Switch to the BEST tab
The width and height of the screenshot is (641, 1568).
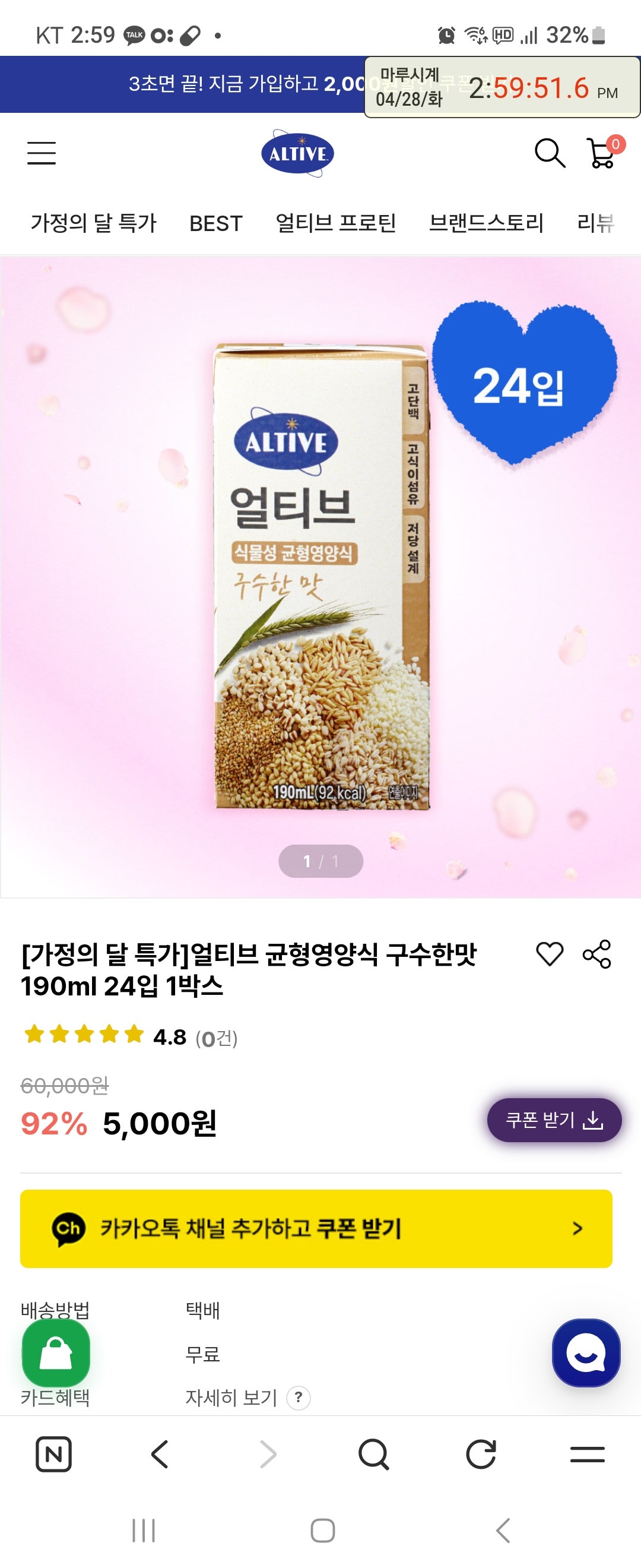(x=215, y=224)
